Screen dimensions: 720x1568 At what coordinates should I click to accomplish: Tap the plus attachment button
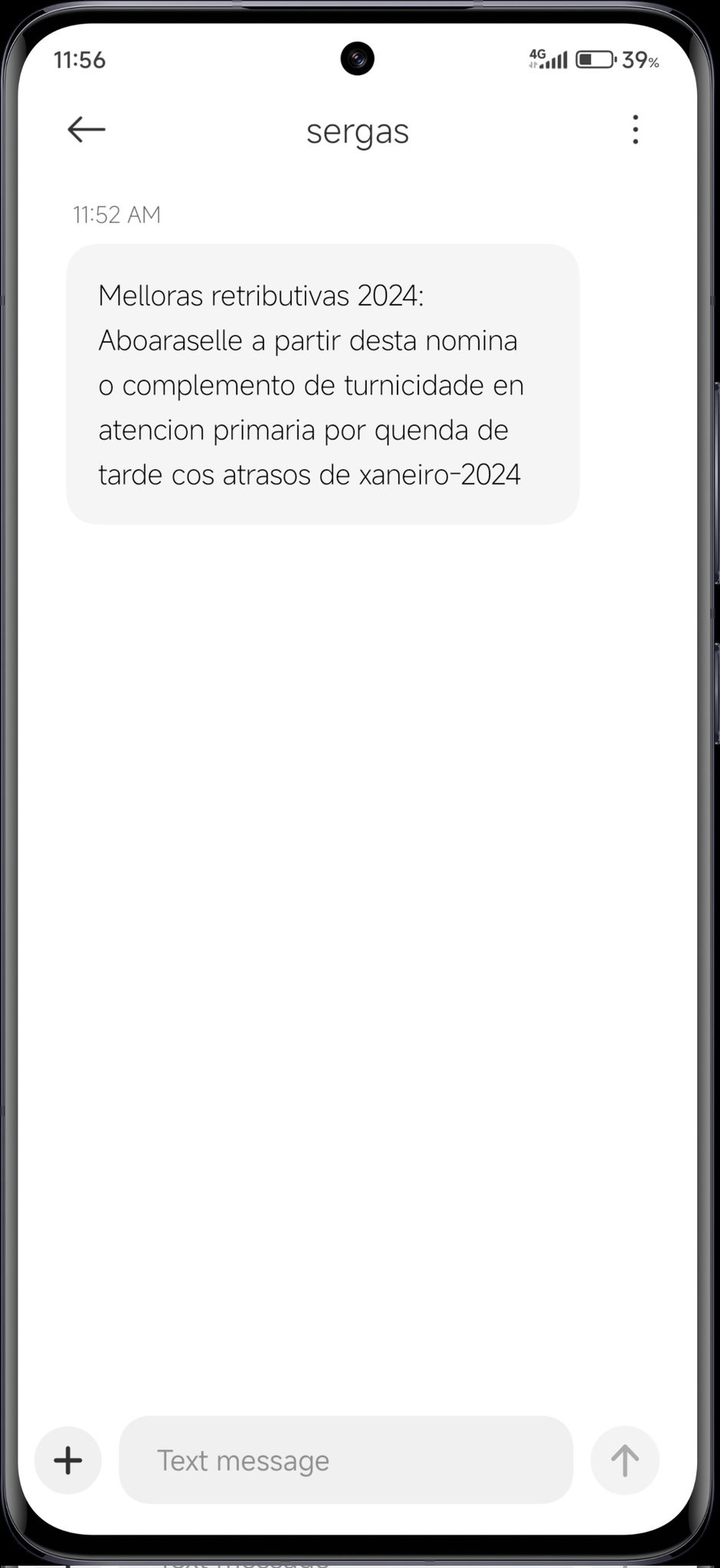(x=68, y=1460)
